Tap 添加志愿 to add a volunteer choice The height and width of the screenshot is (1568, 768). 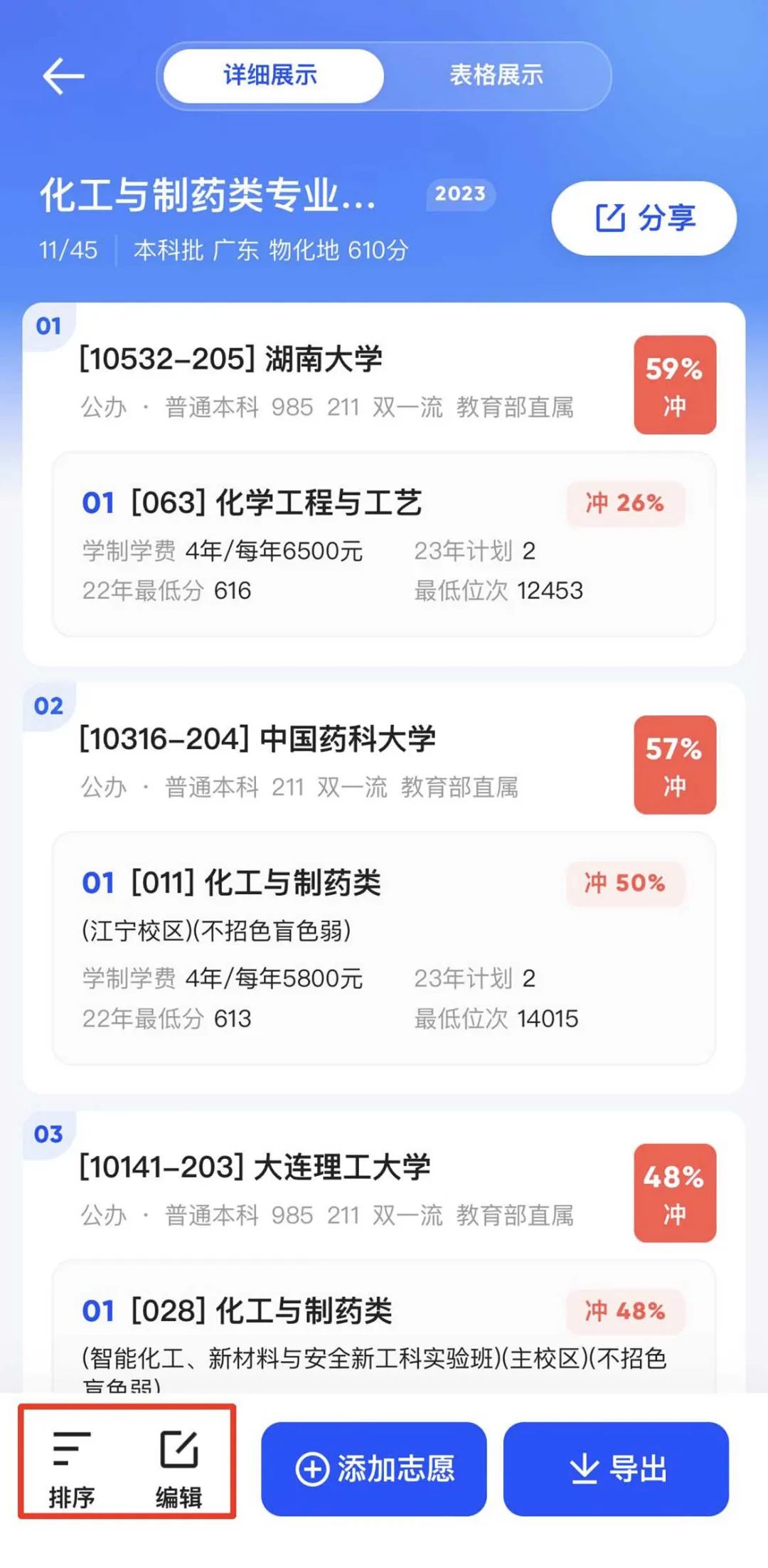(374, 1469)
